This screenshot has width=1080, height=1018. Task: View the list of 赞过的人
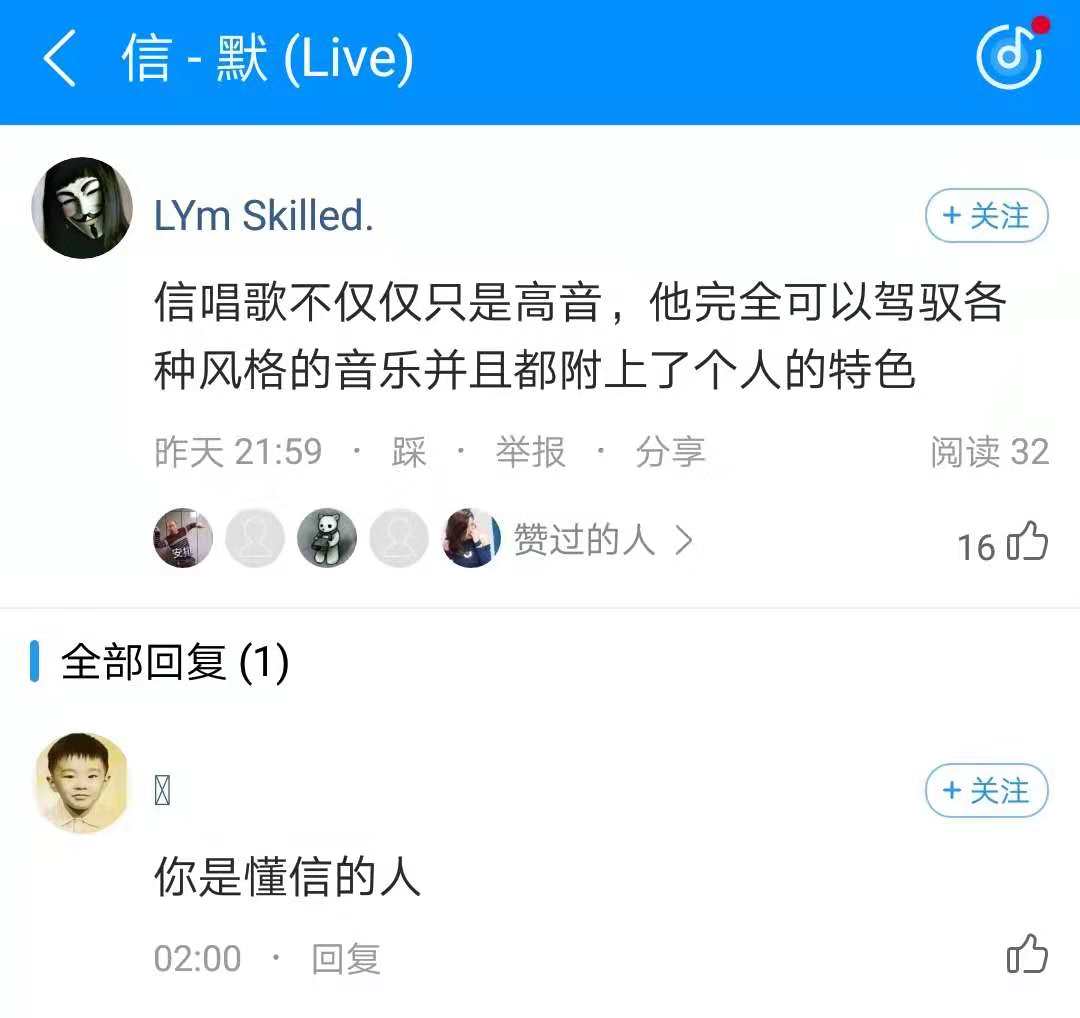click(x=602, y=540)
